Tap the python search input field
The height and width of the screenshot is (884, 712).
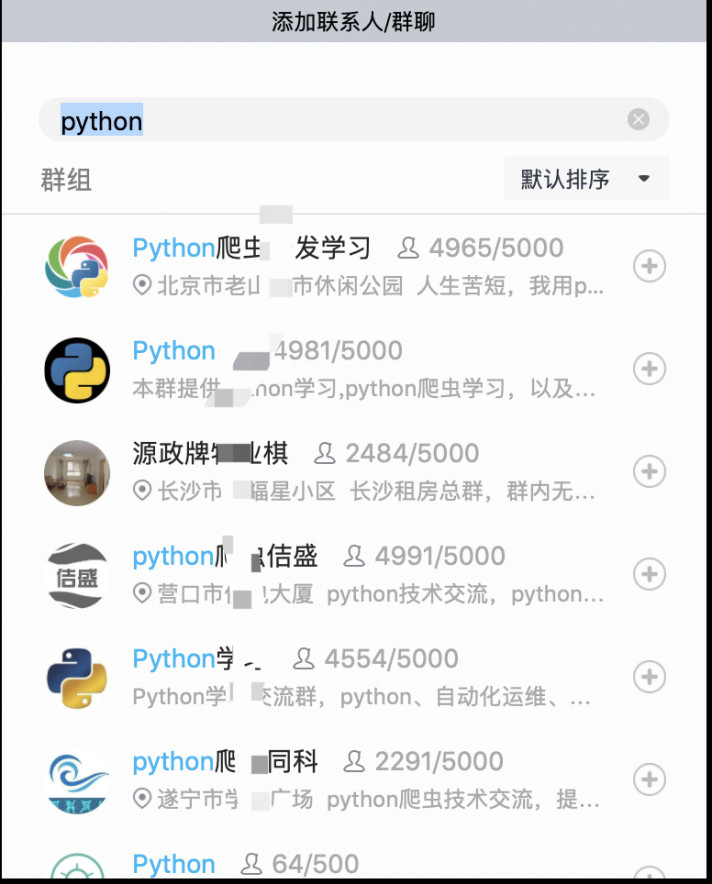coord(340,121)
